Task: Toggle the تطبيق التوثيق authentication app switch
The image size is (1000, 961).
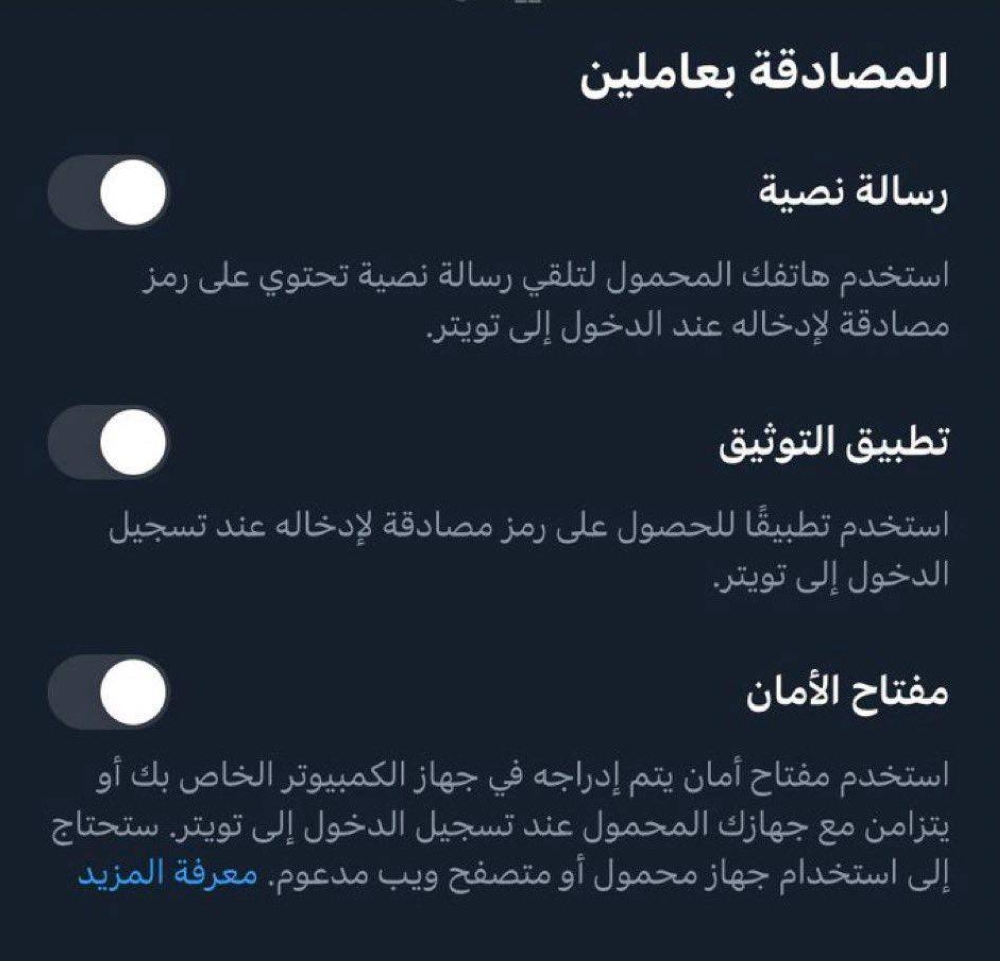Action: 108,442
